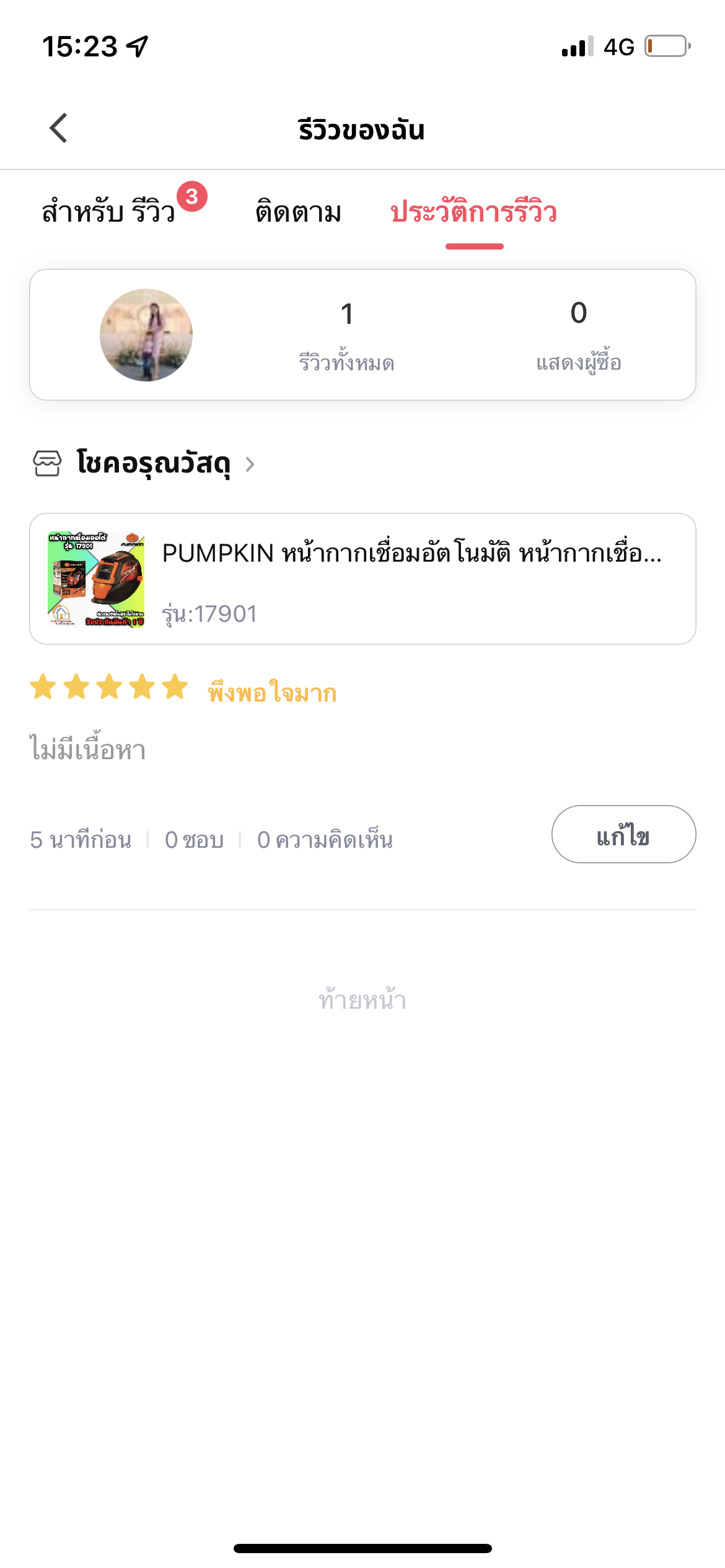Screen dimensions: 725x1568
Task: Open the shop icon beside โชคอรุณวัสดุ
Action: (48, 463)
